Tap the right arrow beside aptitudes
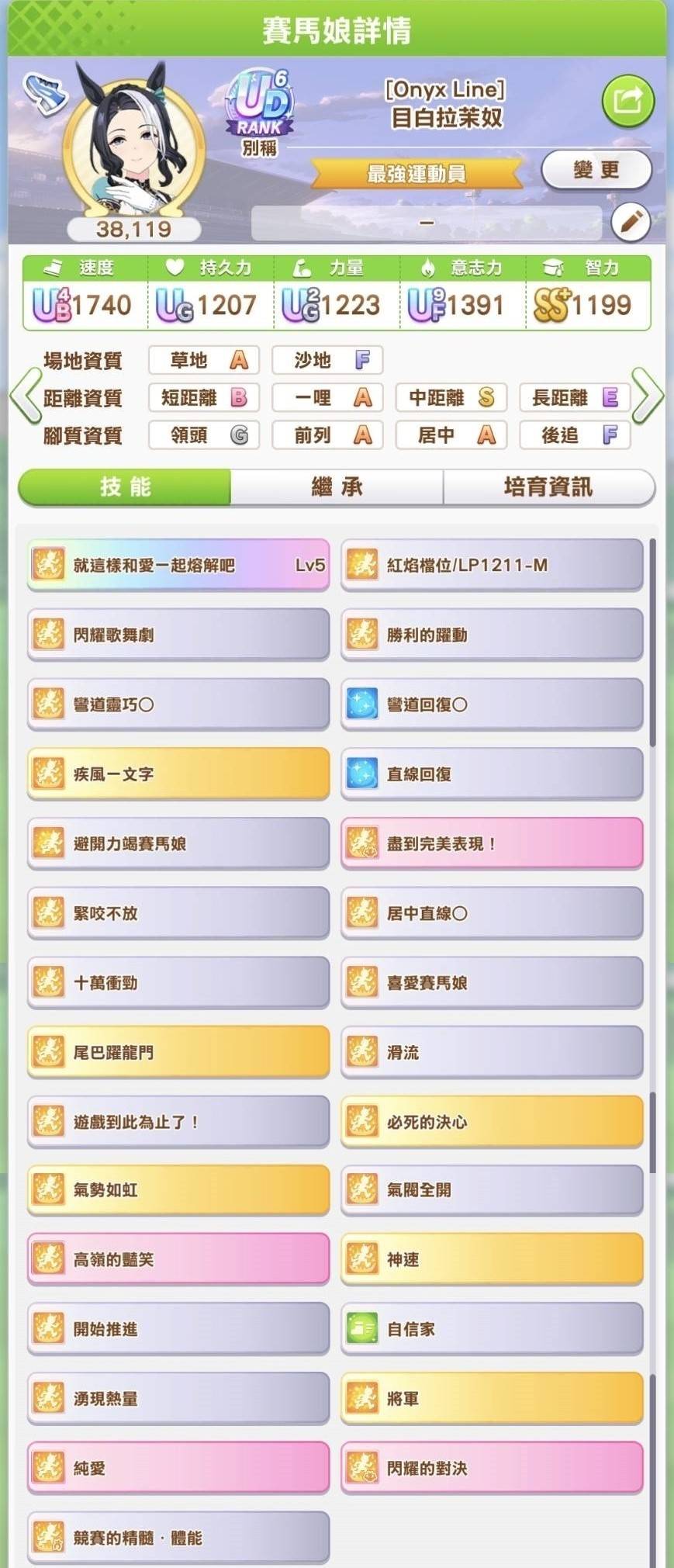Screen dimensions: 674x1568 tap(648, 396)
